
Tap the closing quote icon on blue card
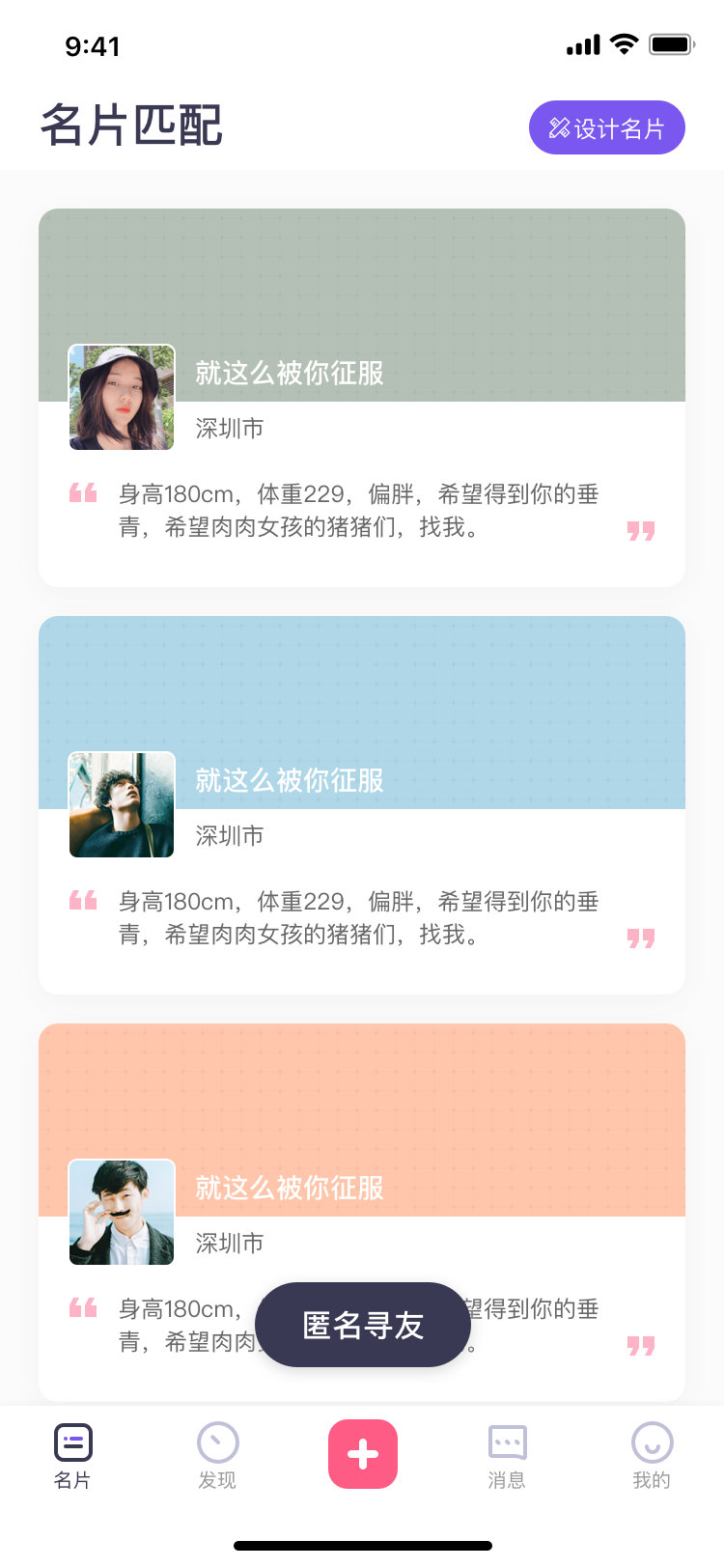click(640, 938)
